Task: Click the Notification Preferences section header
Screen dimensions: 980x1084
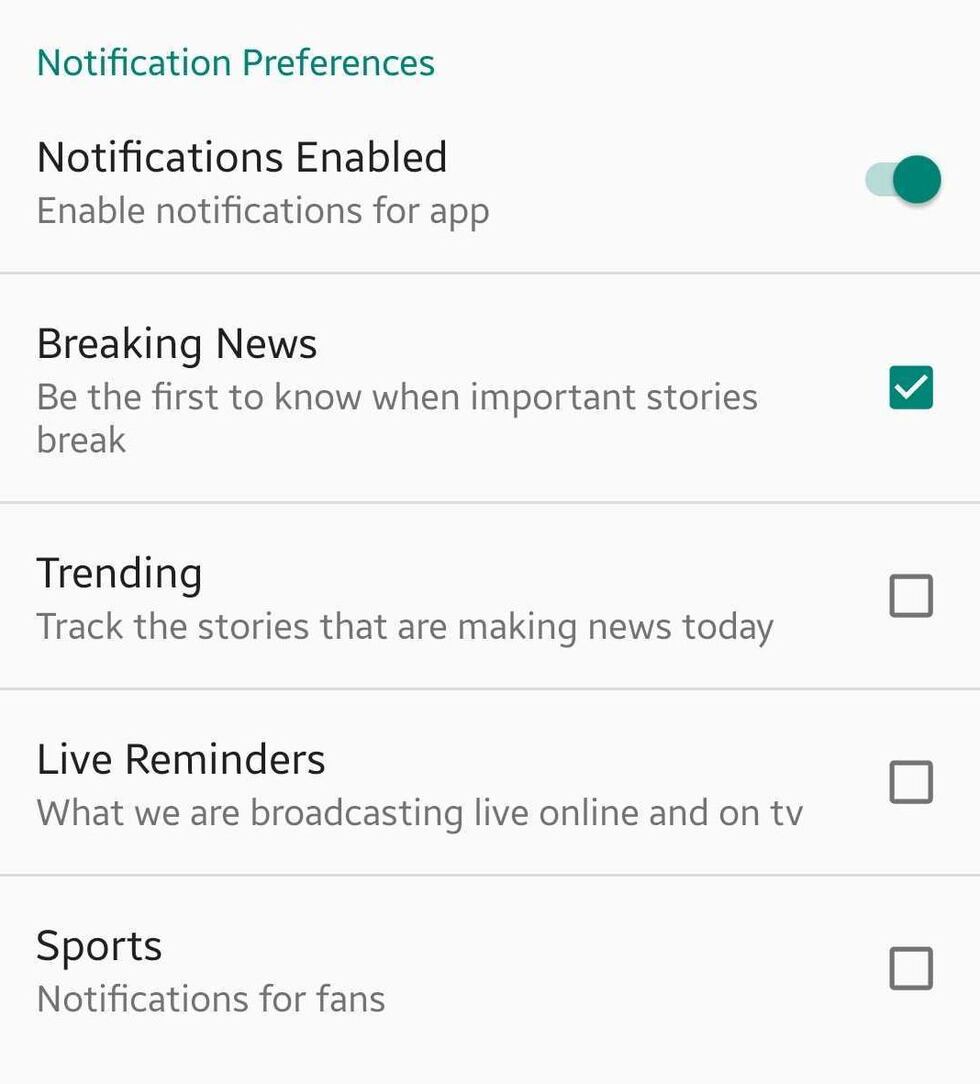Action: 235,62
